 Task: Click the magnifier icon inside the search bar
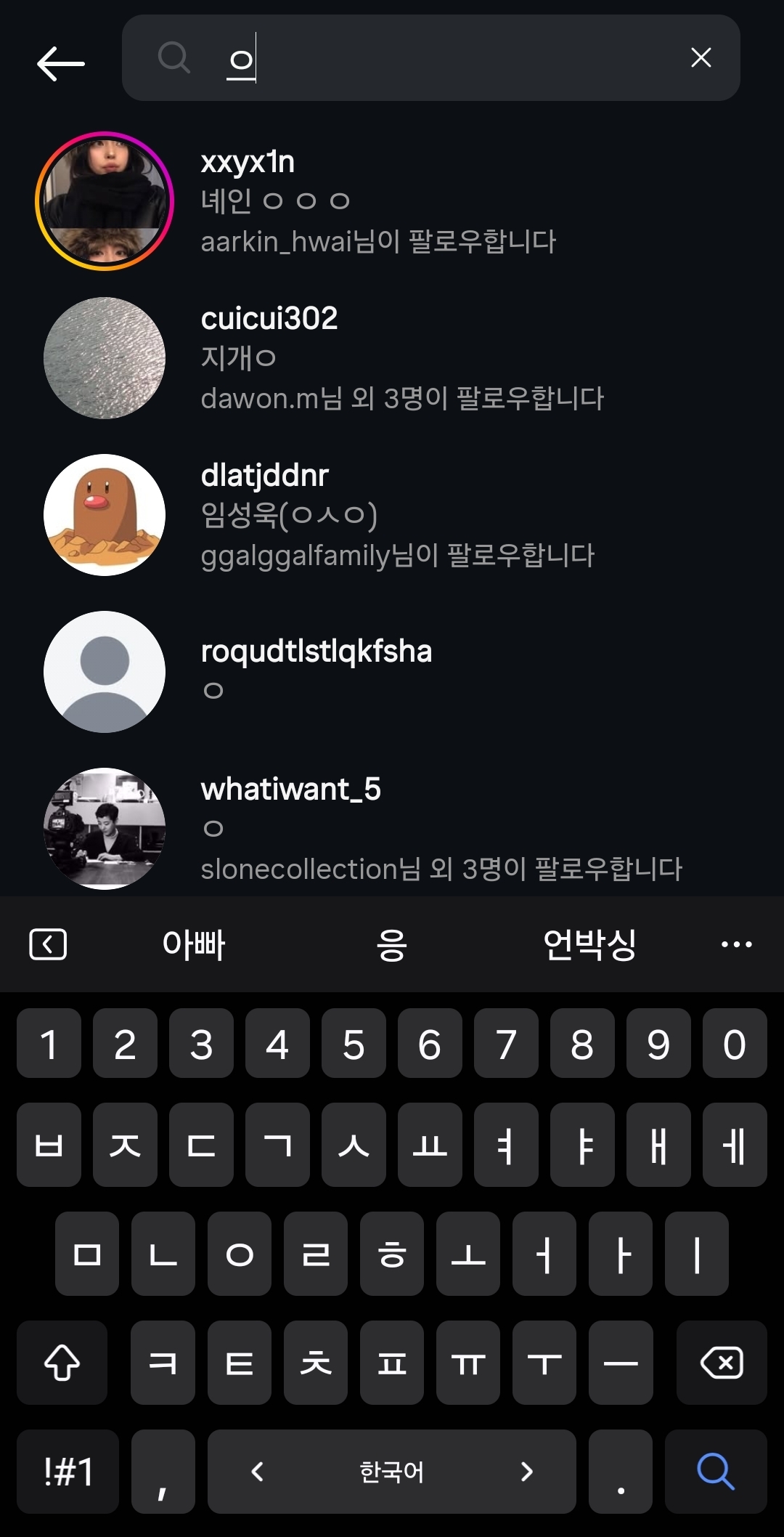tap(173, 58)
